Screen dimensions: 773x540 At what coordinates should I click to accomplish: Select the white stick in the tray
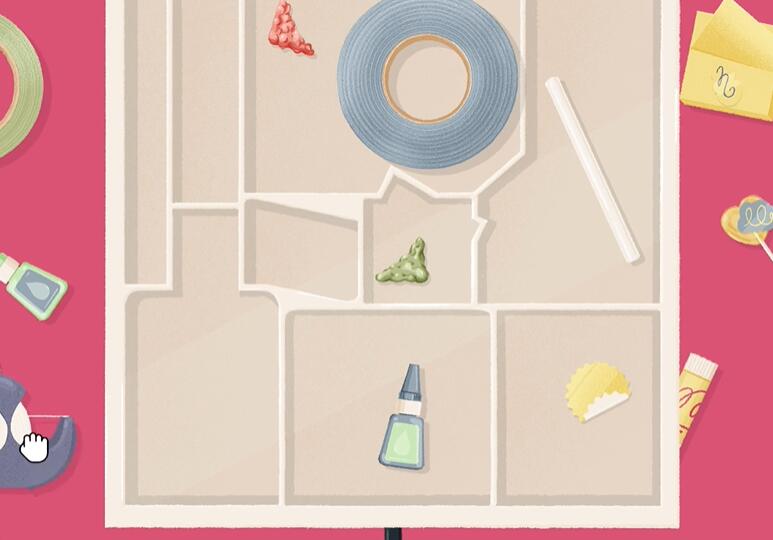click(592, 168)
